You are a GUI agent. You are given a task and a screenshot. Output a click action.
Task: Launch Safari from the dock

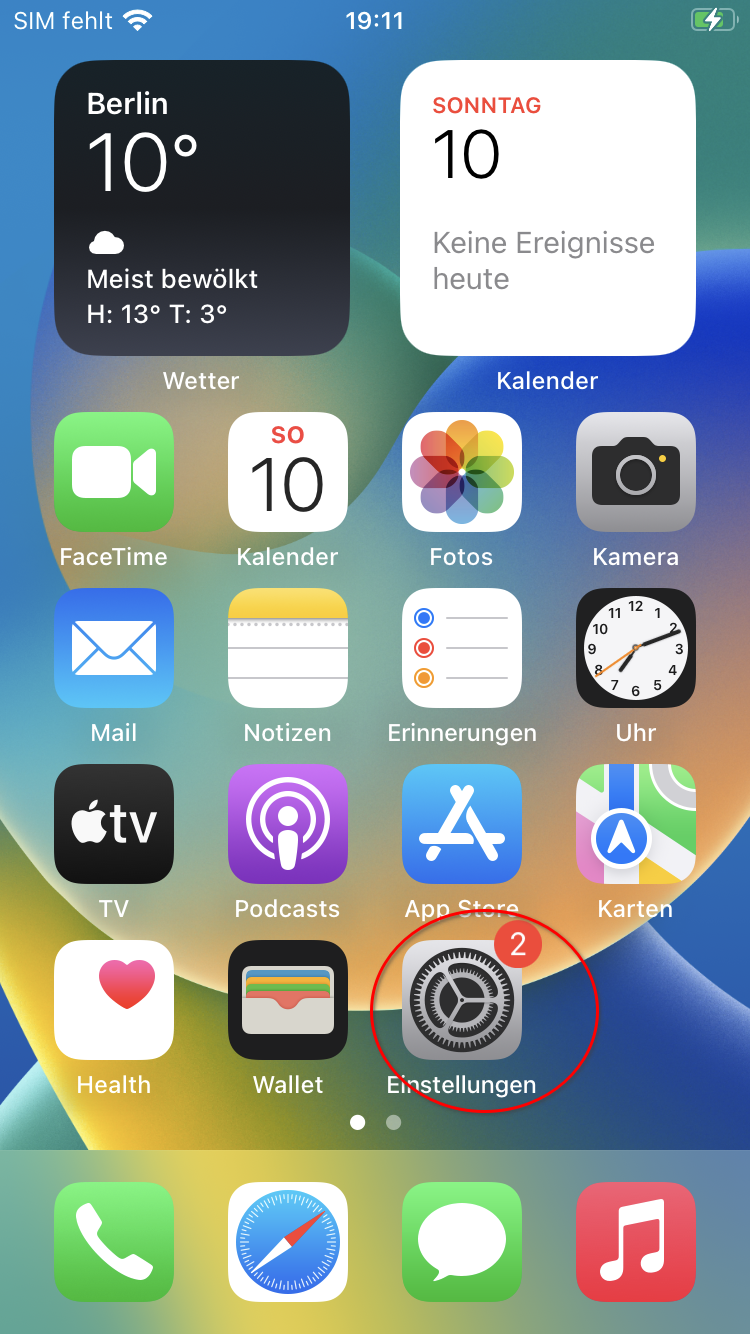point(288,1242)
